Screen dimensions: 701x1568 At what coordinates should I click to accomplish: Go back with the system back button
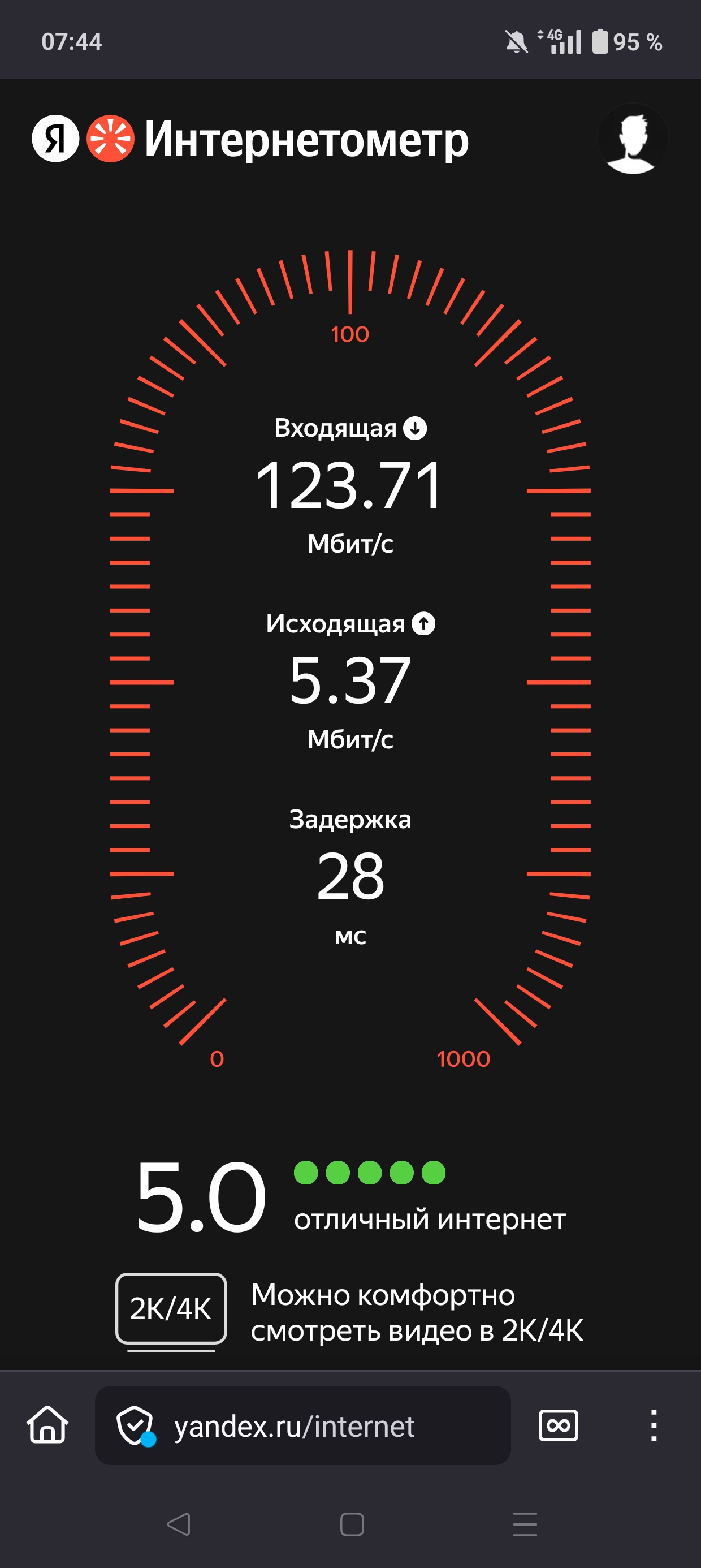(178, 1524)
